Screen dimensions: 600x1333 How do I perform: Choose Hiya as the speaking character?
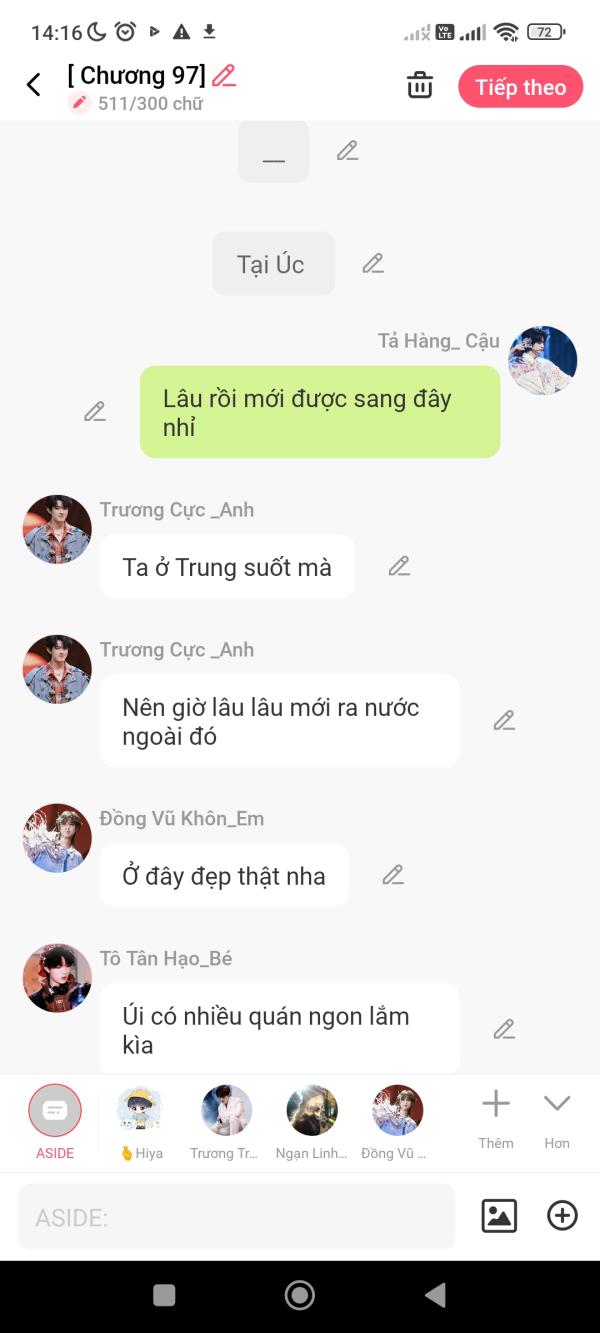pyautogui.click(x=140, y=1122)
